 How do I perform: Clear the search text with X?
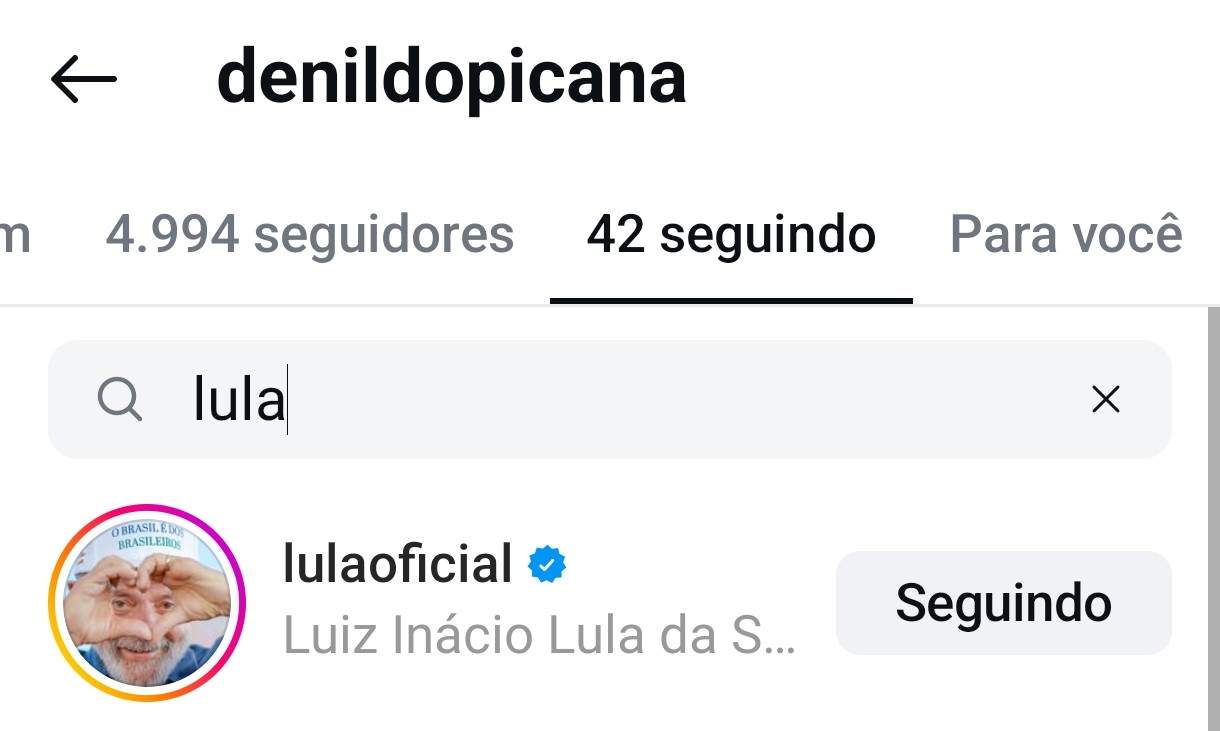[x=1105, y=400]
